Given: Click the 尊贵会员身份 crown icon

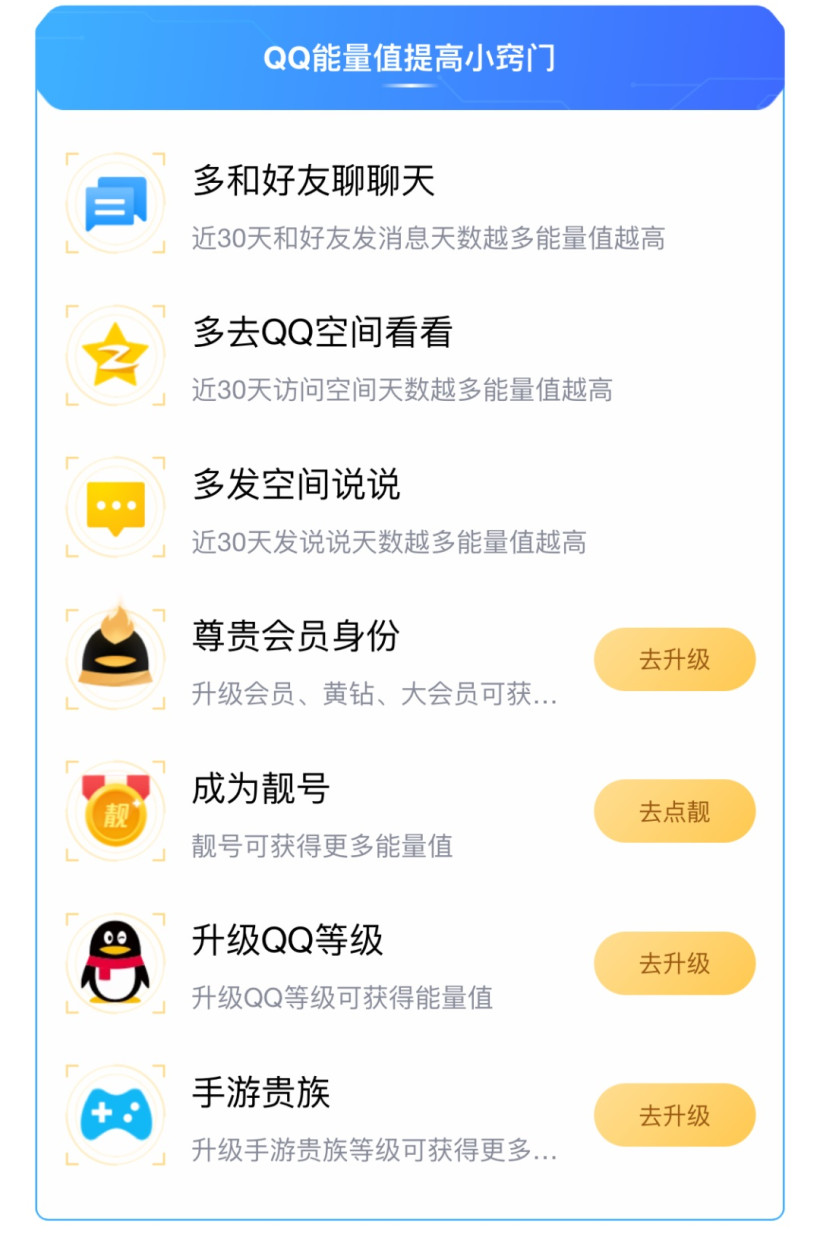Looking at the screenshot, I should tap(114, 657).
